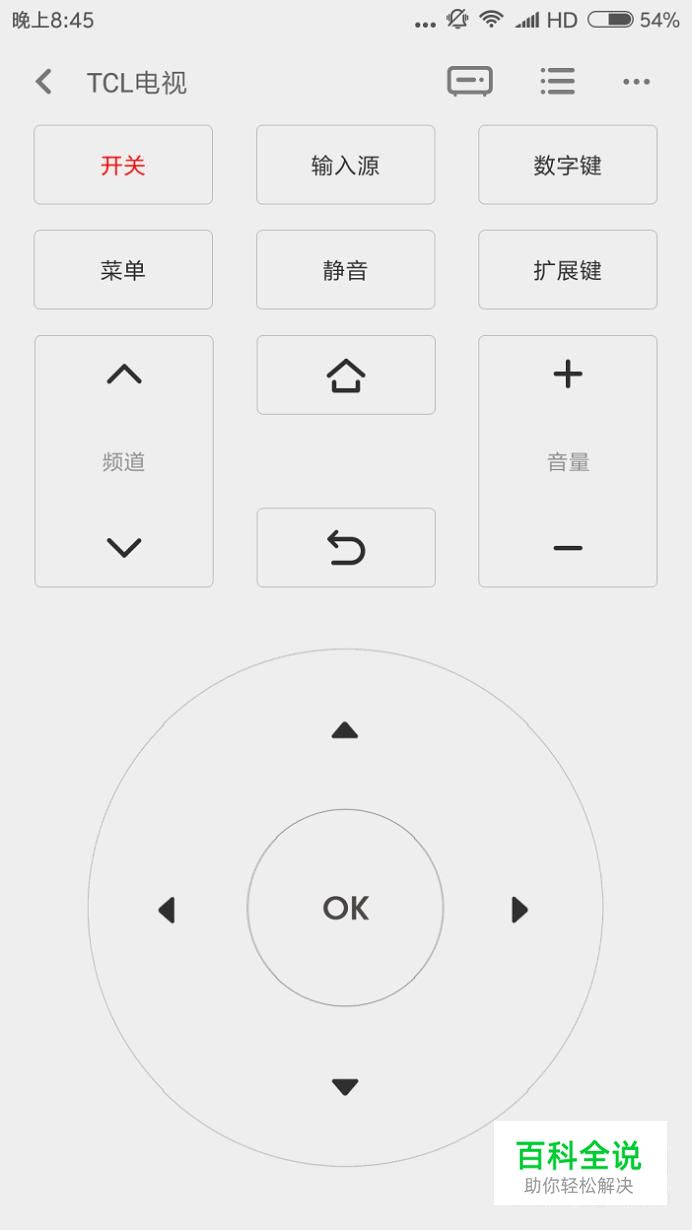Viewport: 692px width, 1230px height.
Task: Mute the TV with 静音
Action: coord(345,270)
